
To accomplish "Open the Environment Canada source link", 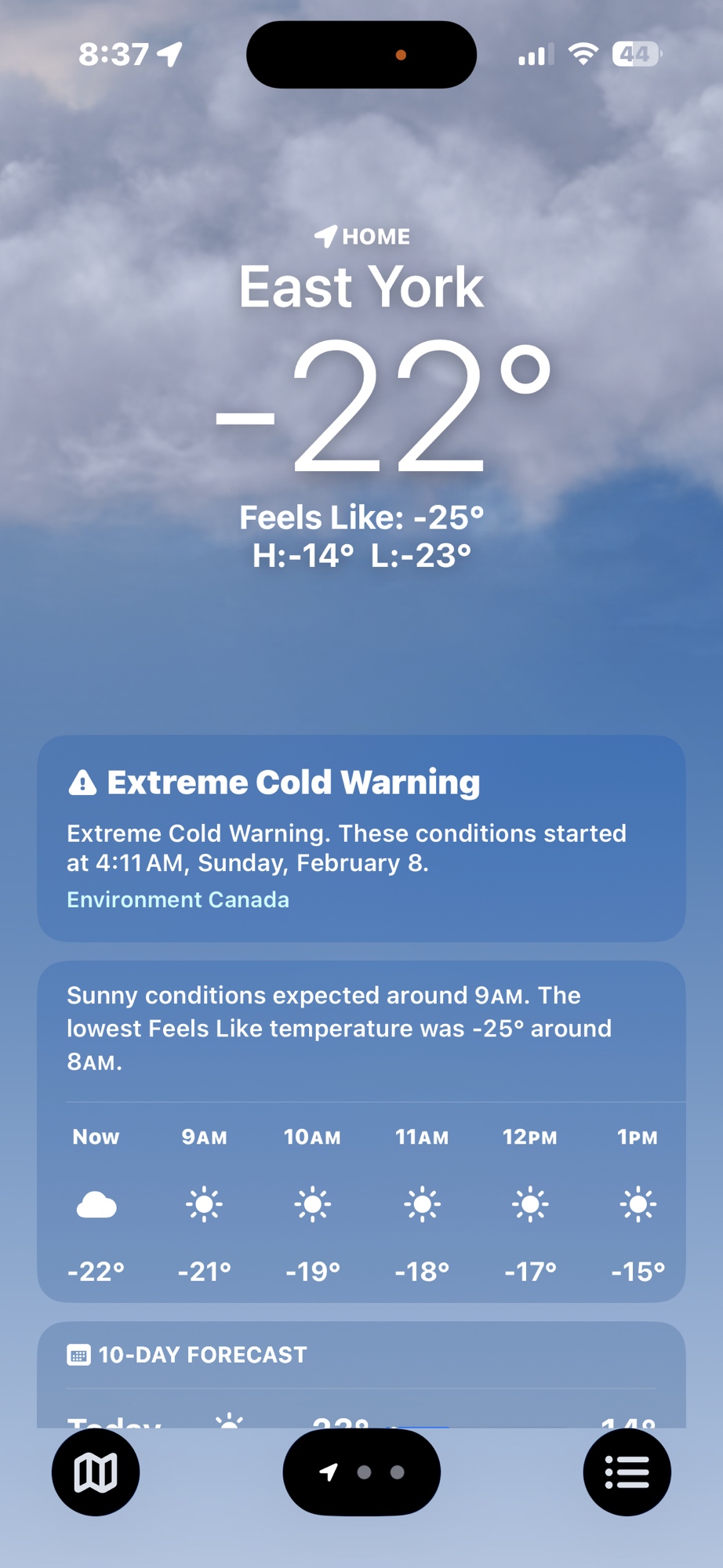I will pos(178,899).
